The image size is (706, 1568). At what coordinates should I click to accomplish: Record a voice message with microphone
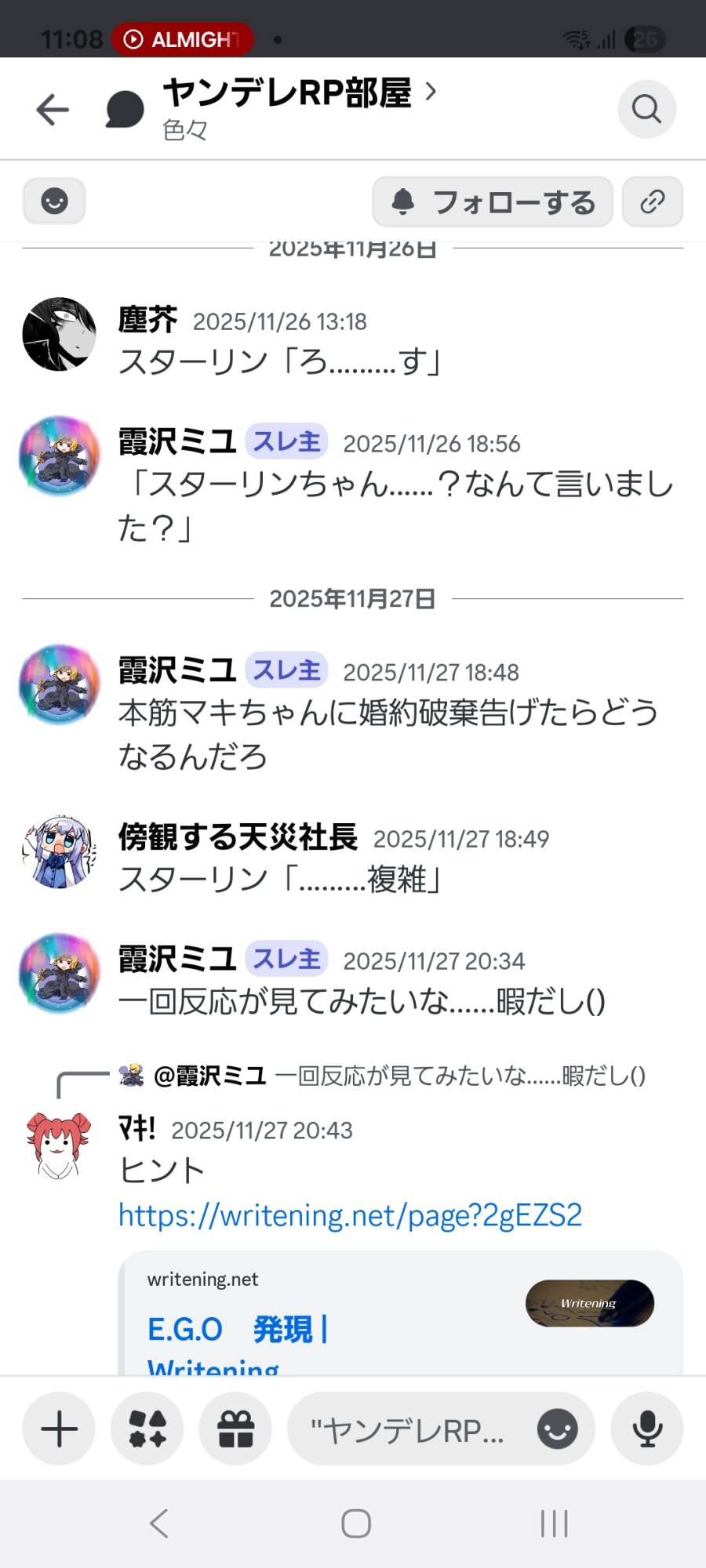(x=647, y=1430)
